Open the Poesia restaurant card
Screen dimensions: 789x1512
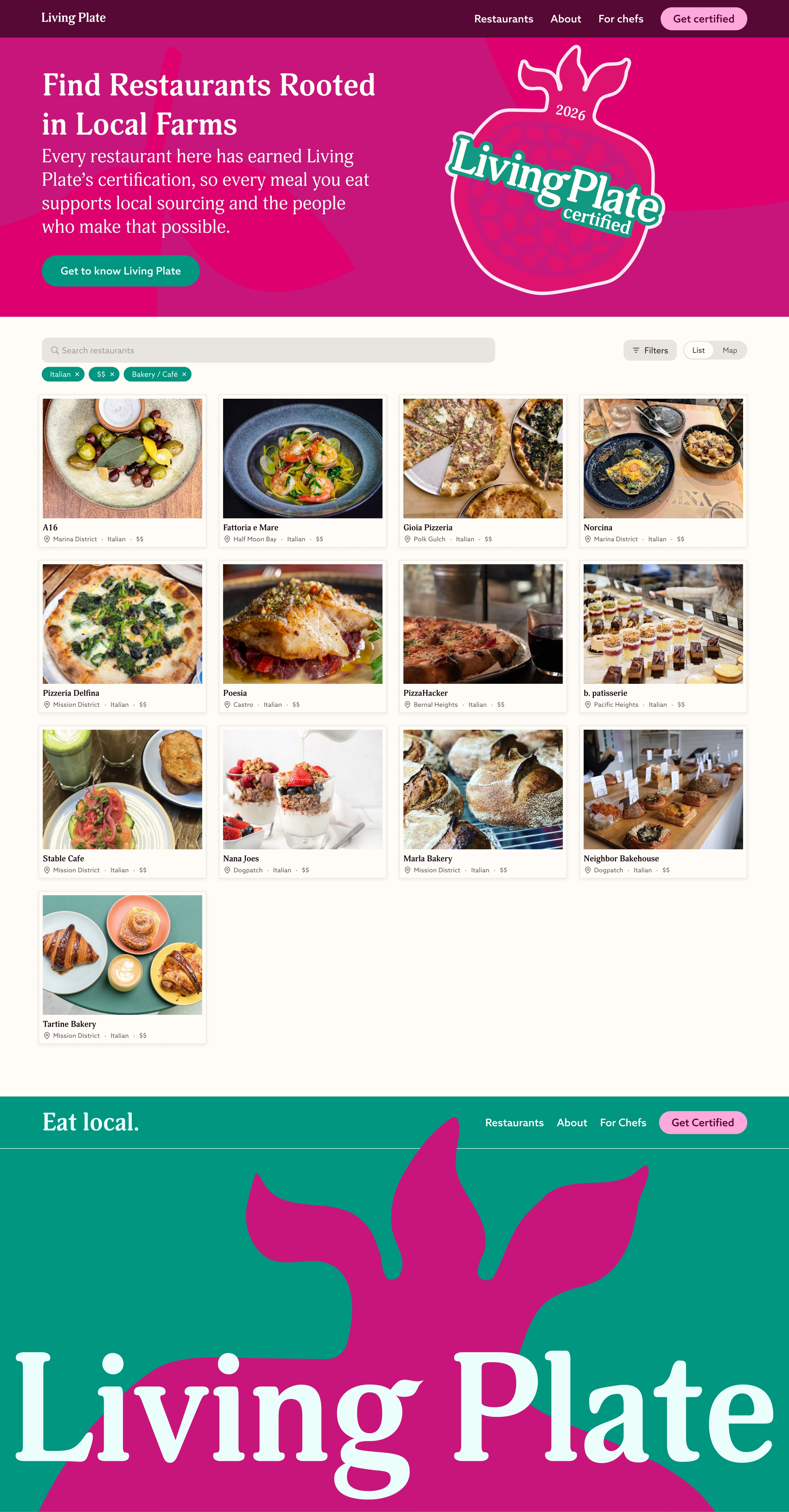click(x=302, y=637)
